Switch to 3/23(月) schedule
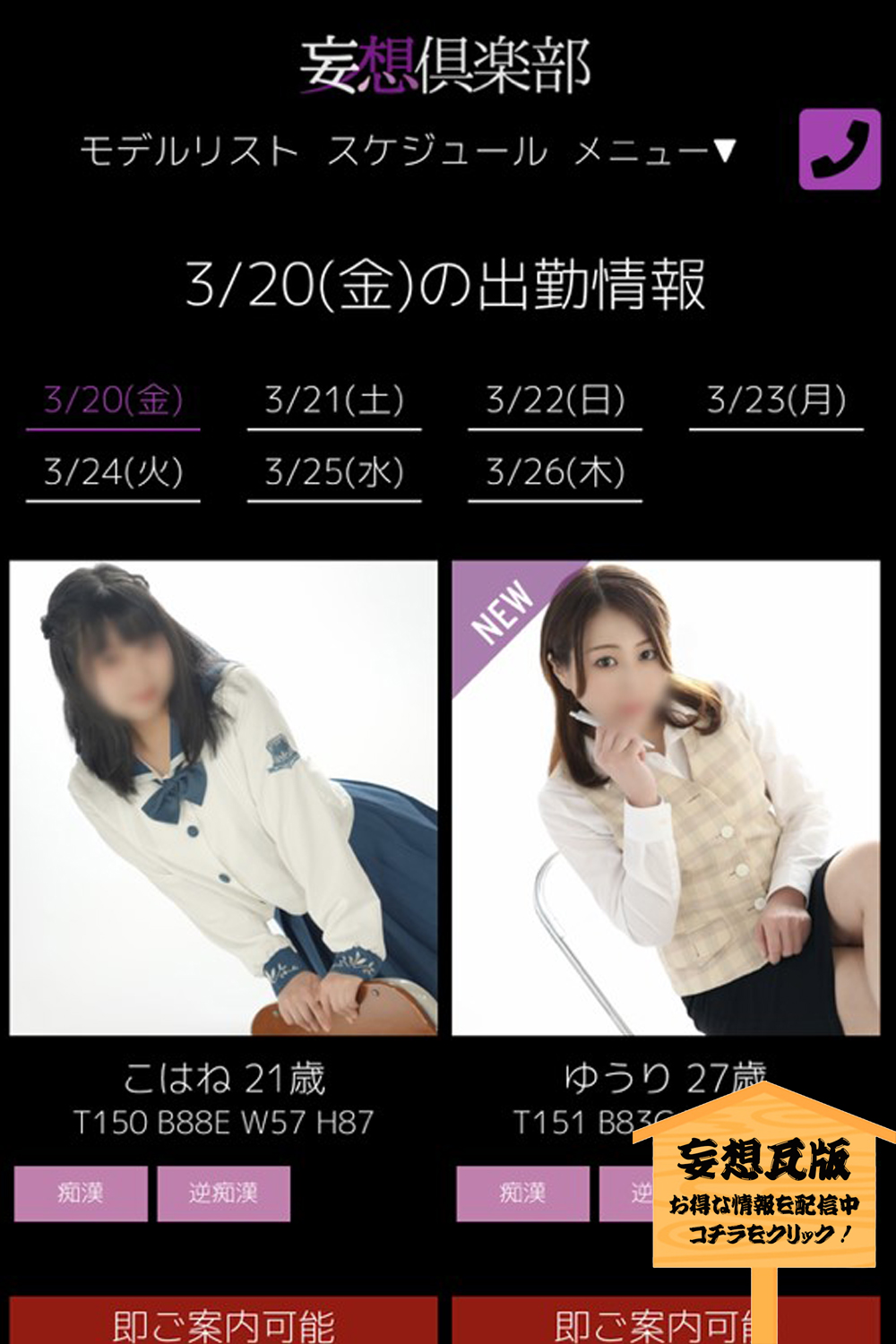The width and height of the screenshot is (896, 1344). (x=776, y=401)
